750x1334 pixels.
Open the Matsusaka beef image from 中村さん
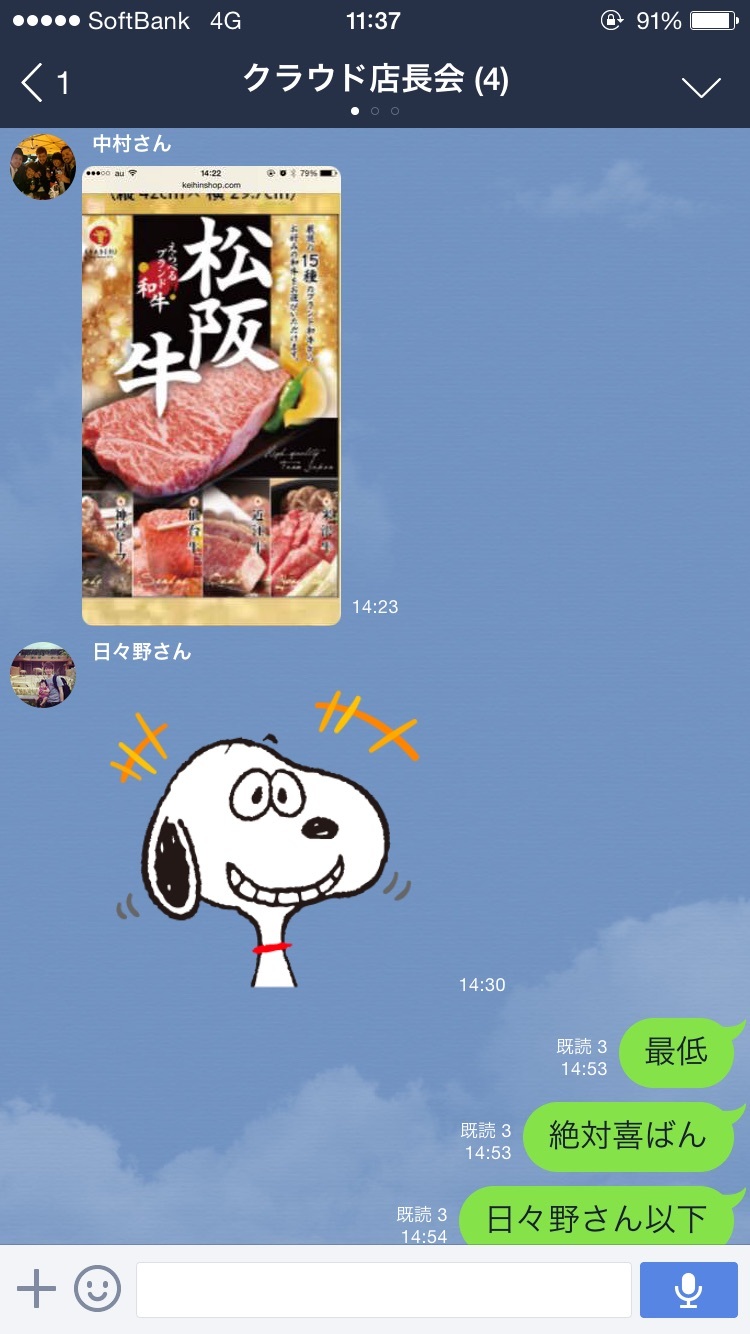coord(211,395)
